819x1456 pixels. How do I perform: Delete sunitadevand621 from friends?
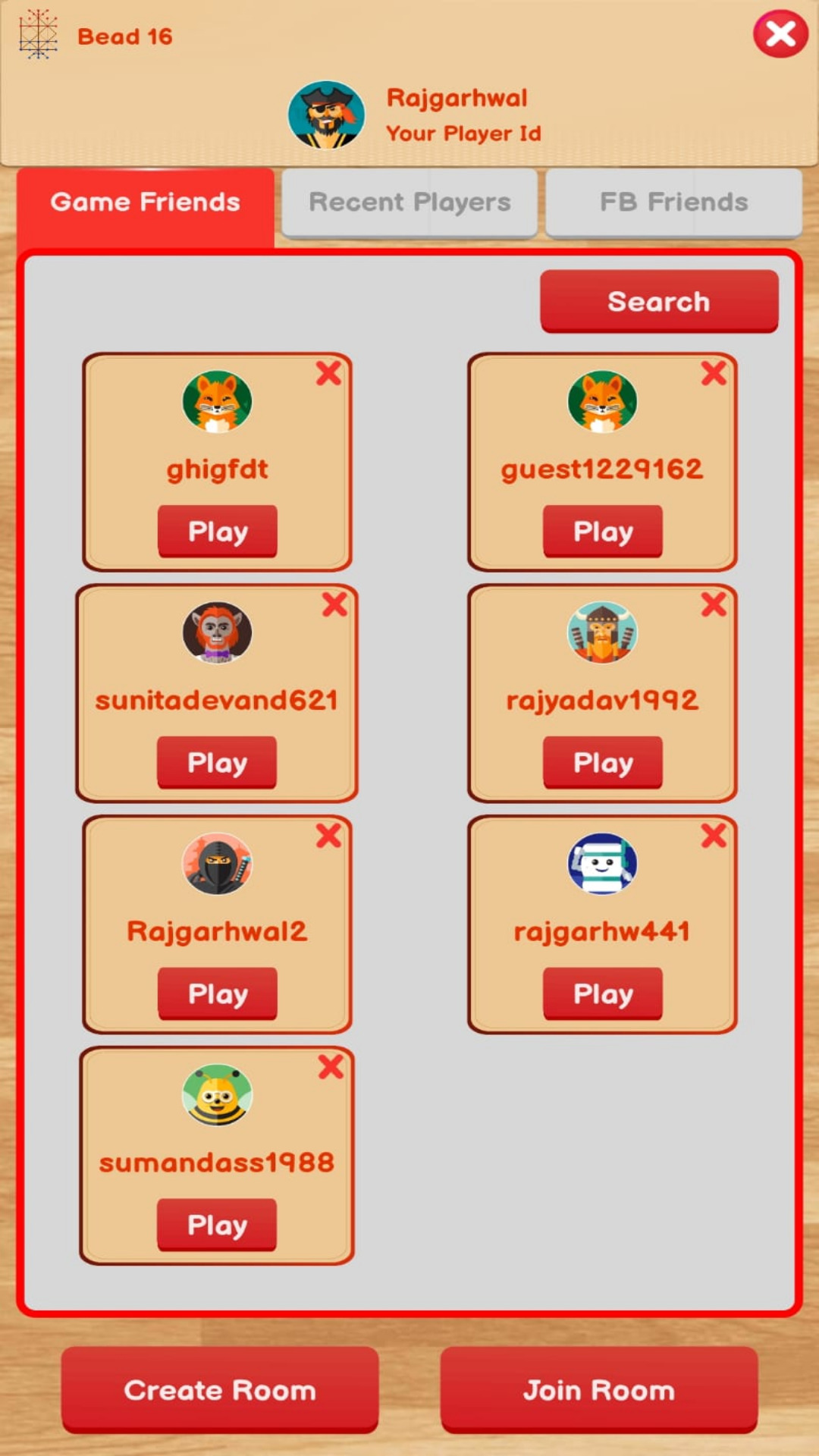334,604
